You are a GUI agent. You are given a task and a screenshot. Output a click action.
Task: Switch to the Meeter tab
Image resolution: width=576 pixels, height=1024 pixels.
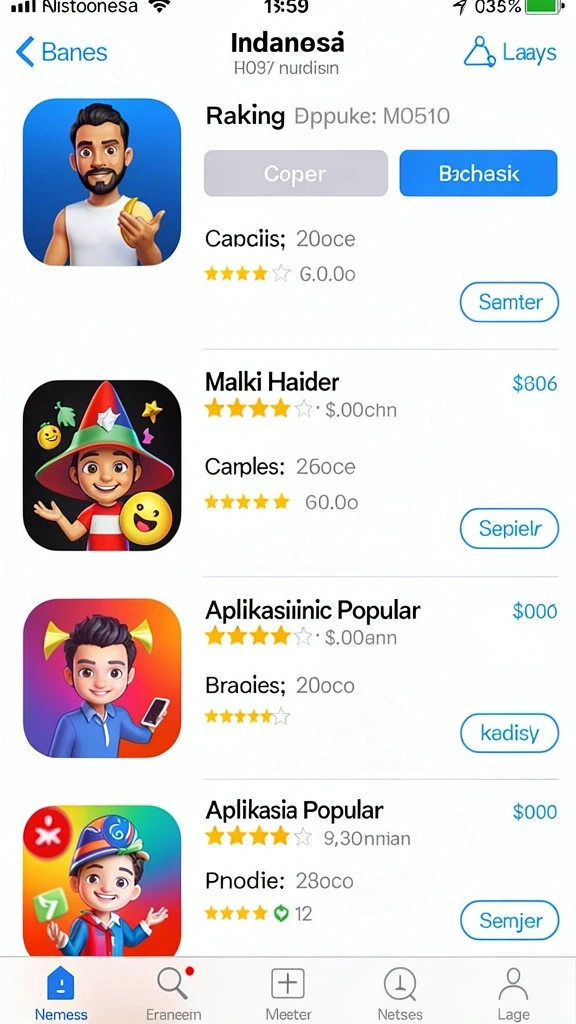pyautogui.click(x=288, y=993)
